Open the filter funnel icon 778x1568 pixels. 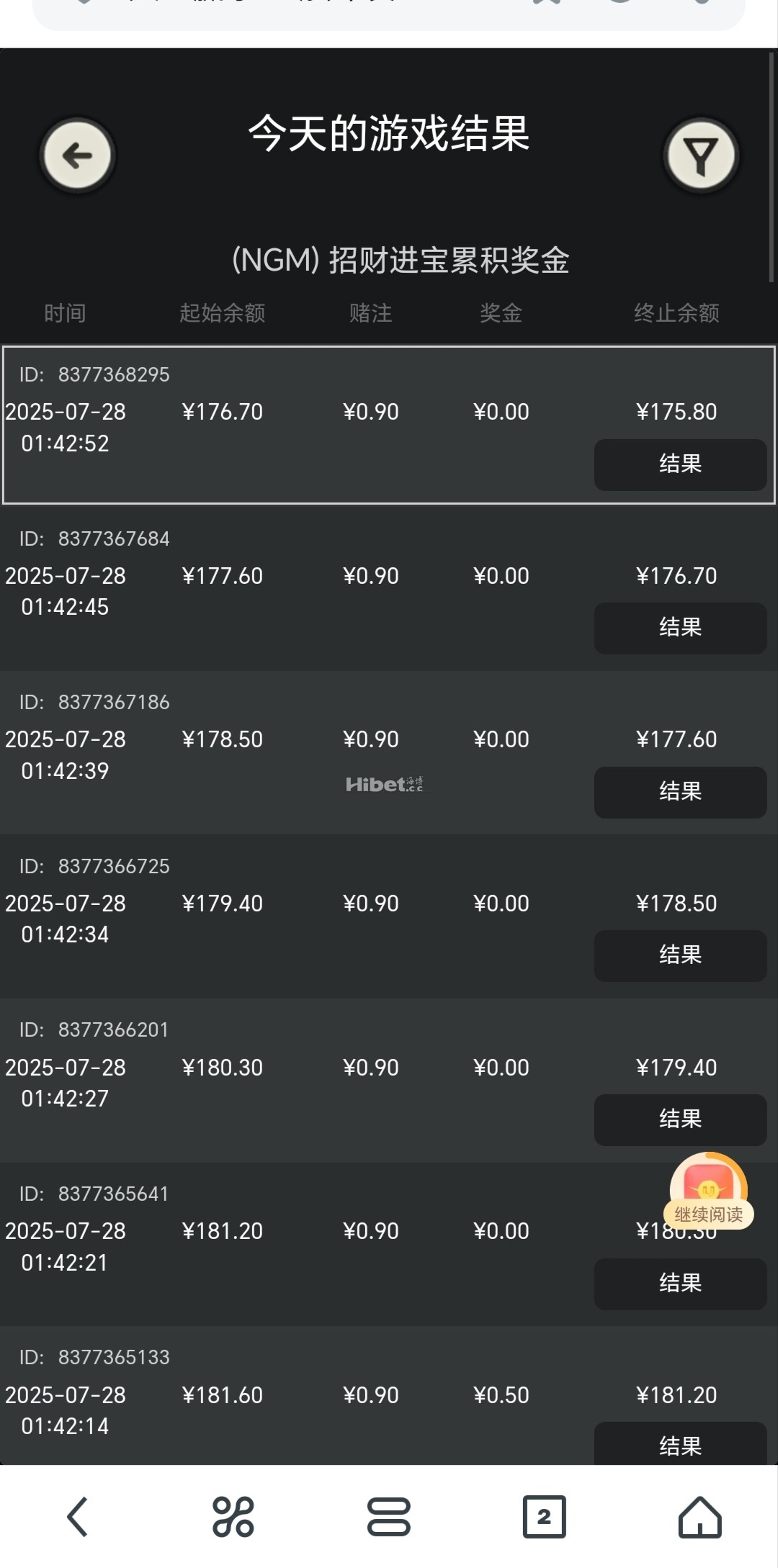pos(700,156)
